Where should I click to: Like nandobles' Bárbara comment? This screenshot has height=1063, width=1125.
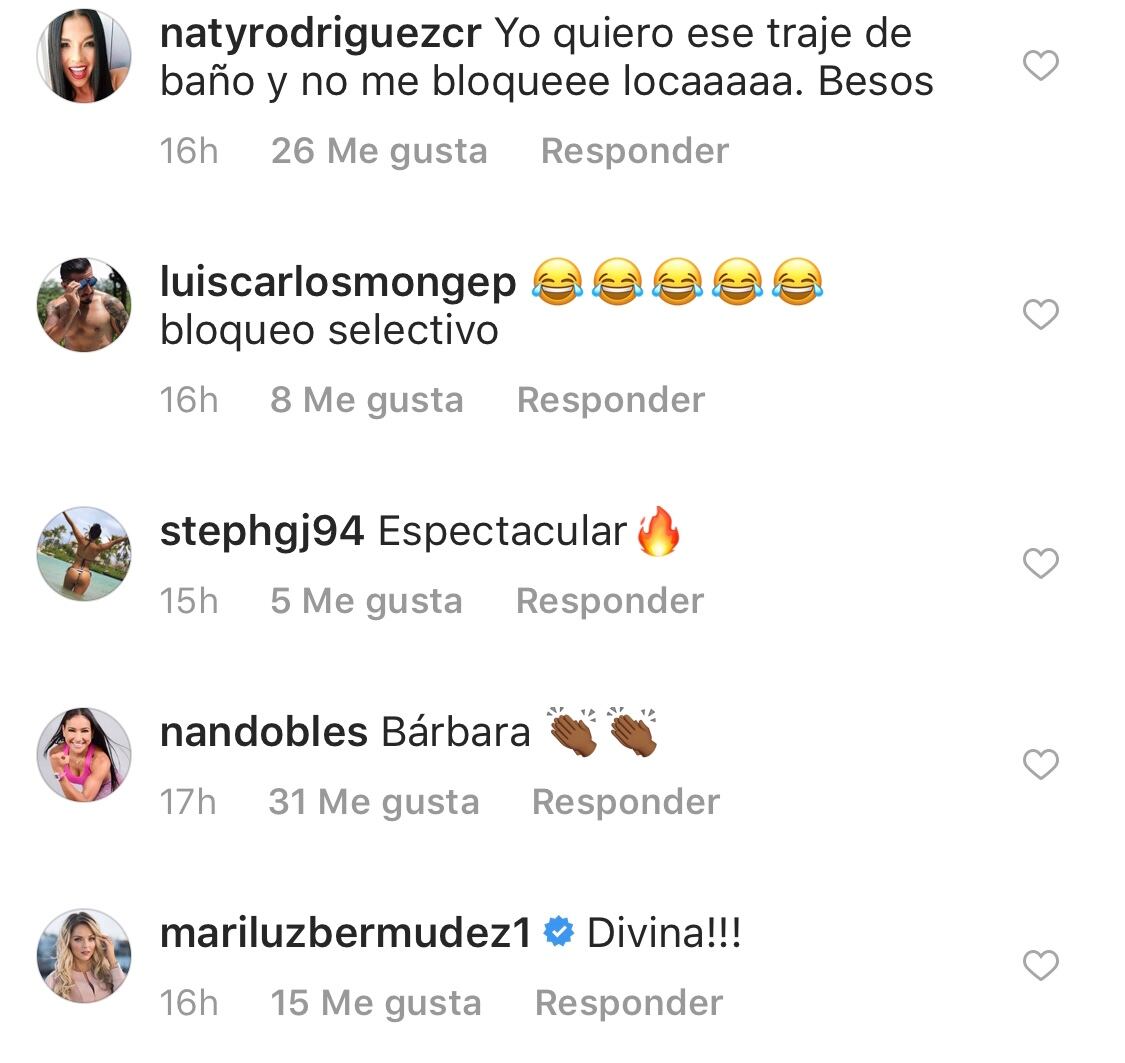point(1041,766)
